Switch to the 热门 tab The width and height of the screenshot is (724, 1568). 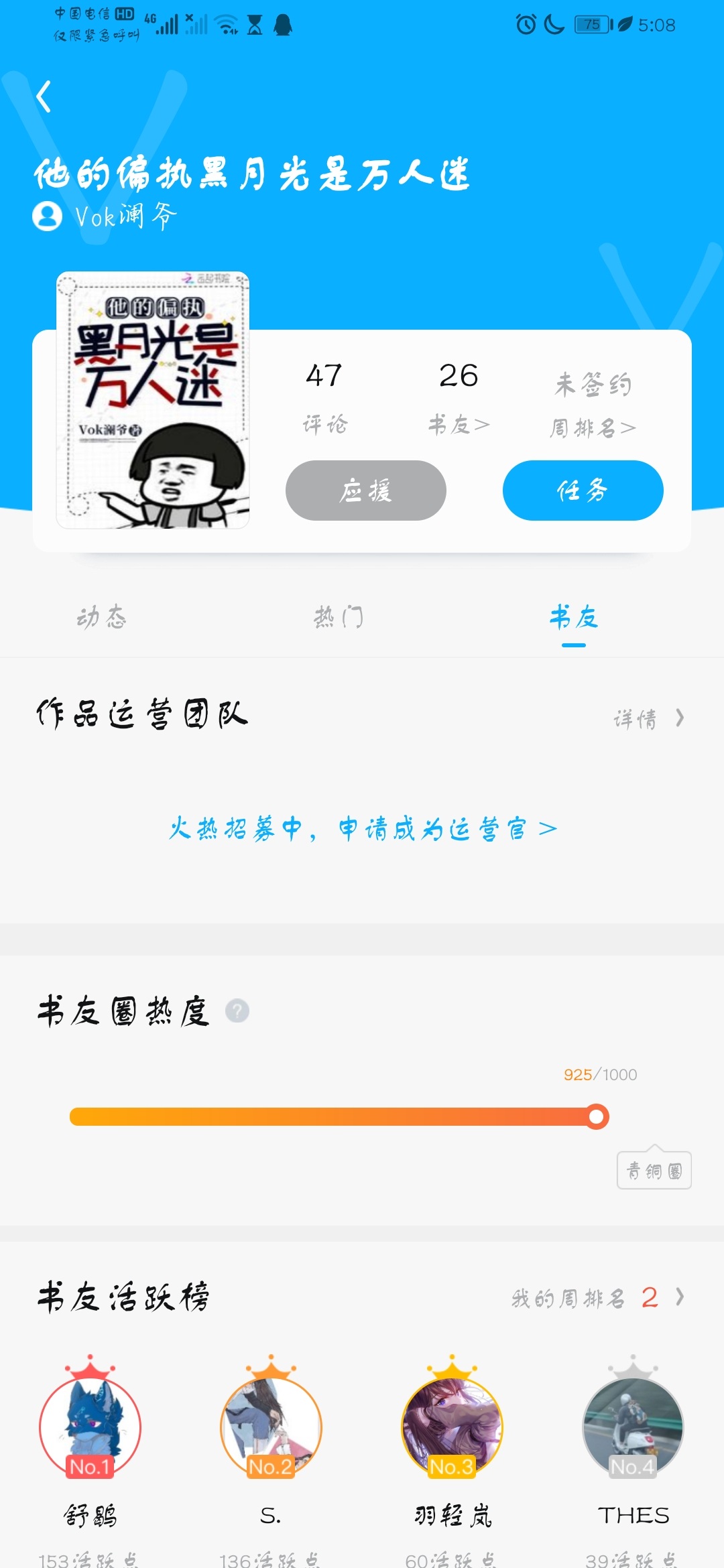pyautogui.click(x=339, y=617)
